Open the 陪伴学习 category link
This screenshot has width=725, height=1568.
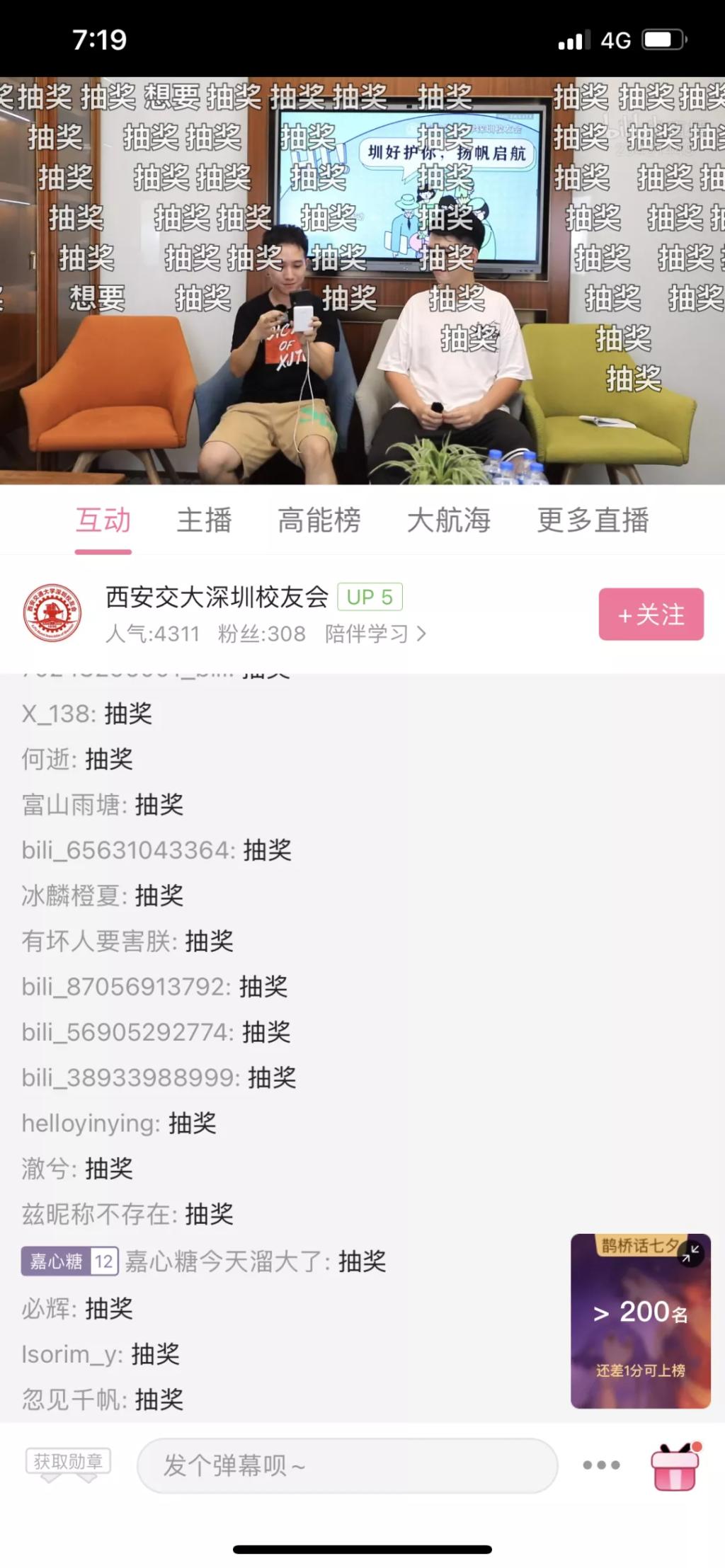pyautogui.click(x=375, y=634)
